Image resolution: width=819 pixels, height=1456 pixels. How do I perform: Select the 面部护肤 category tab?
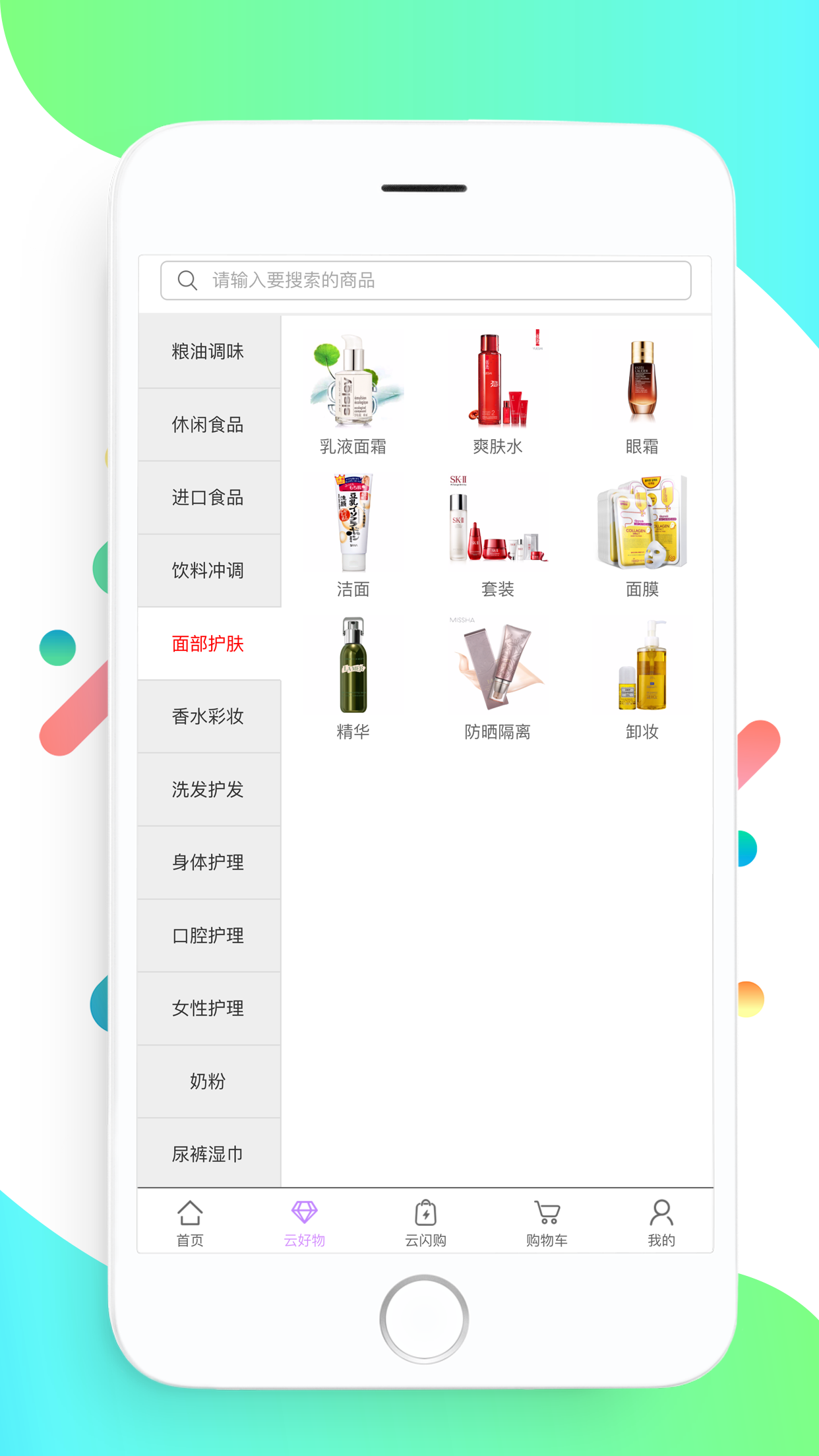point(208,644)
